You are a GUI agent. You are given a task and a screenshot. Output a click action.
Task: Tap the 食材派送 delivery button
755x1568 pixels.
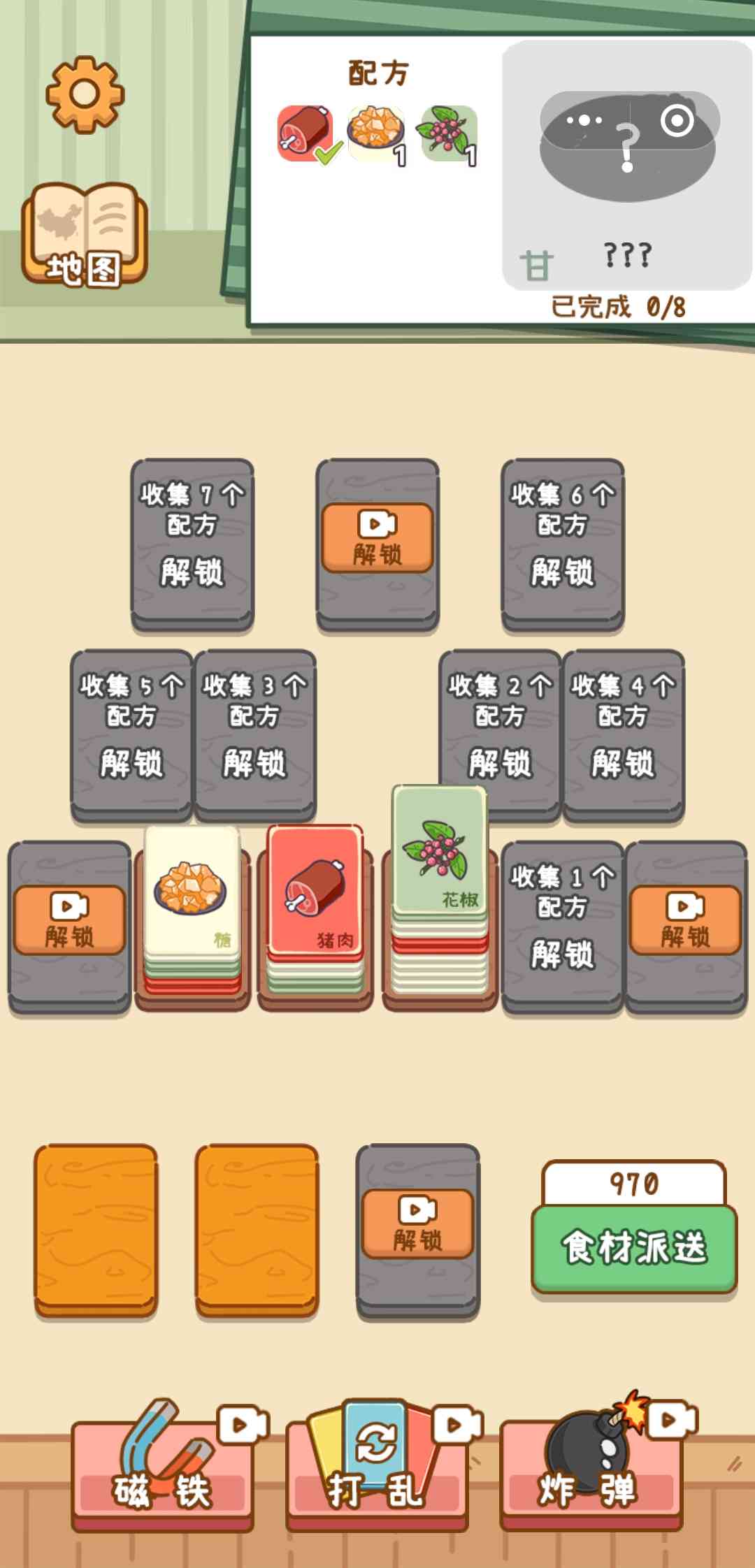pos(634,1248)
